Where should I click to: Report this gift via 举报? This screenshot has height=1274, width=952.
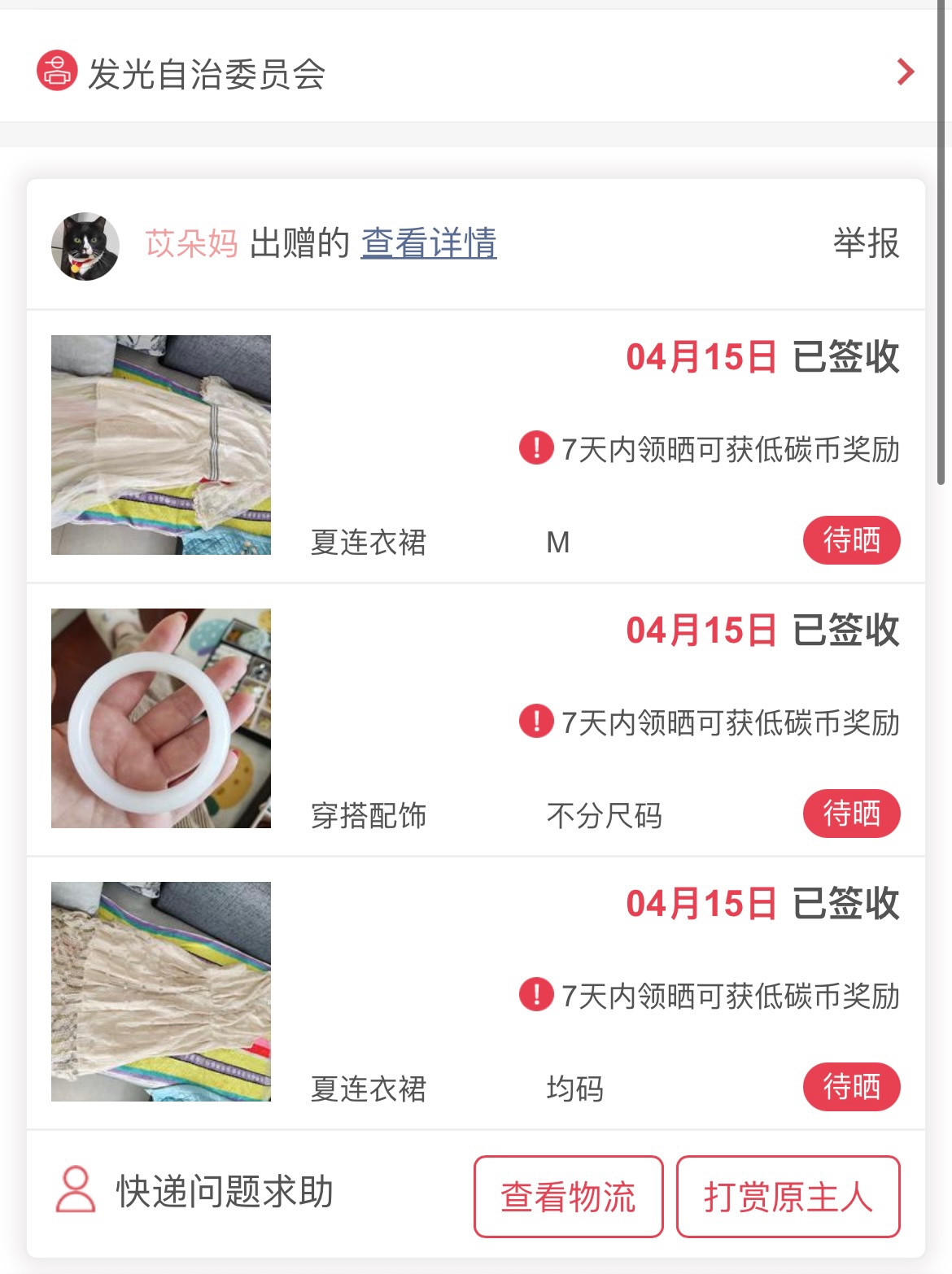[x=866, y=243]
